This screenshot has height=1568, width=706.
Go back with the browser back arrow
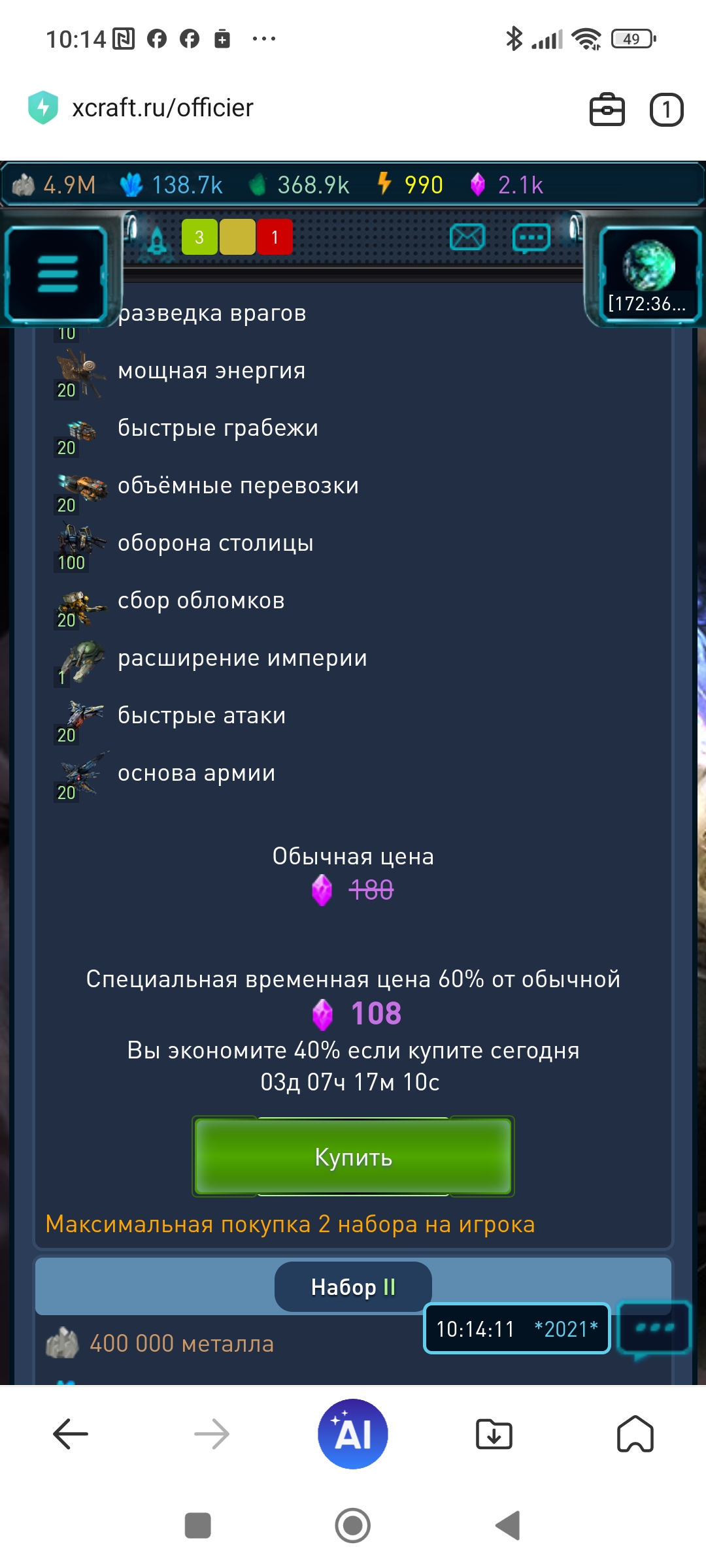71,1434
